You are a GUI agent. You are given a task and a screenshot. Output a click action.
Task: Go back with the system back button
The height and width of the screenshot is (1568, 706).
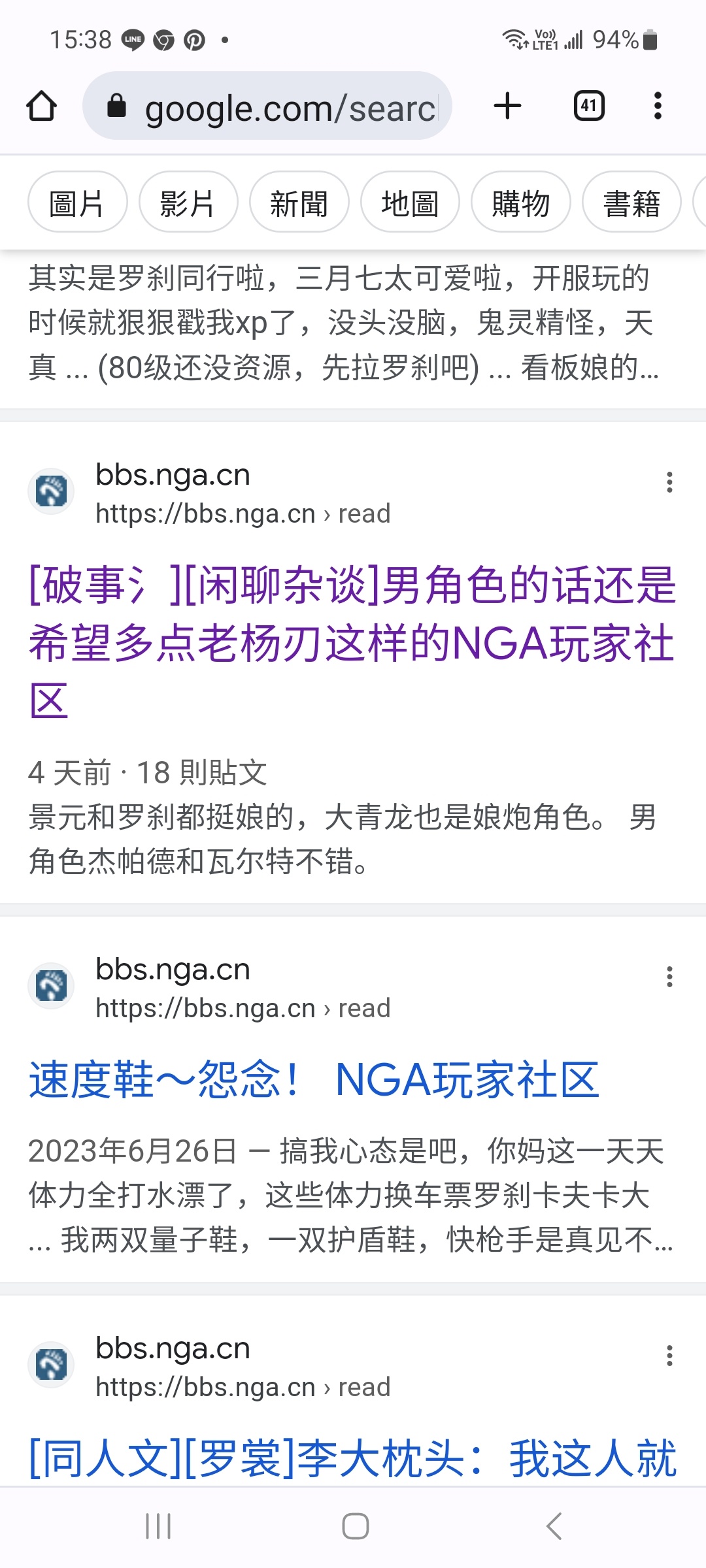(x=554, y=1526)
